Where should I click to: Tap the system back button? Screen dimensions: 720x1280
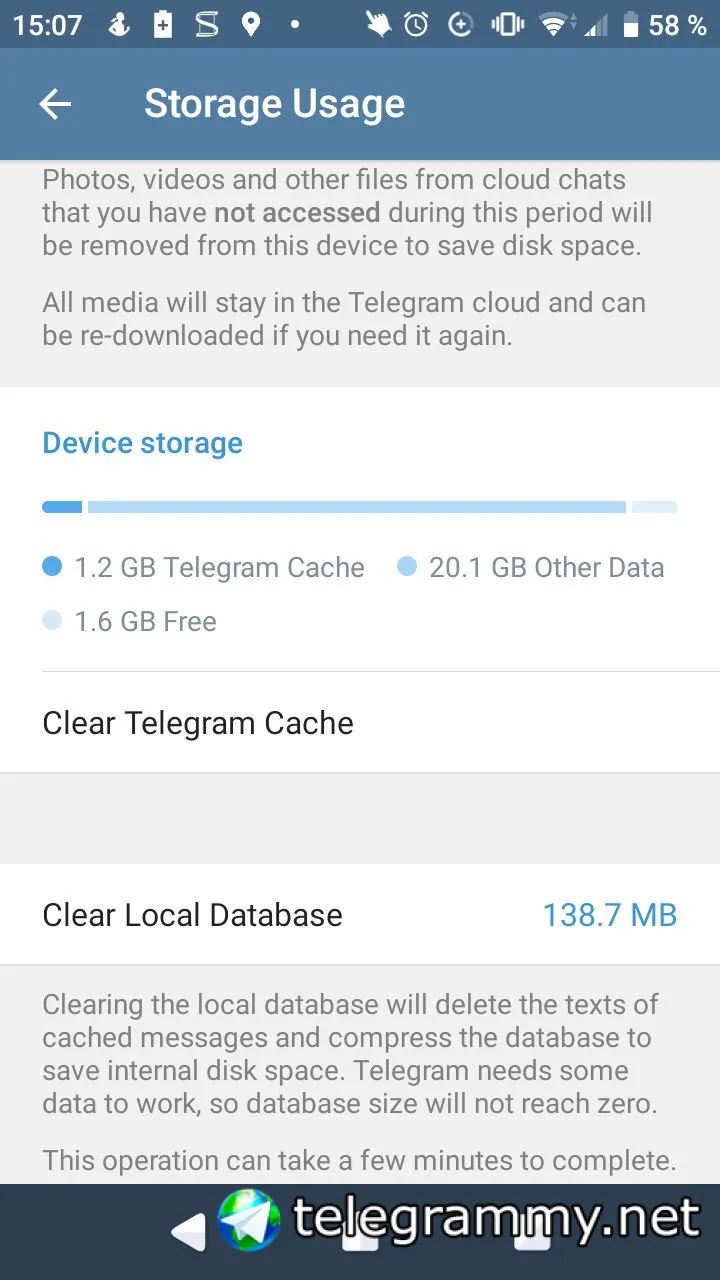(188, 1232)
